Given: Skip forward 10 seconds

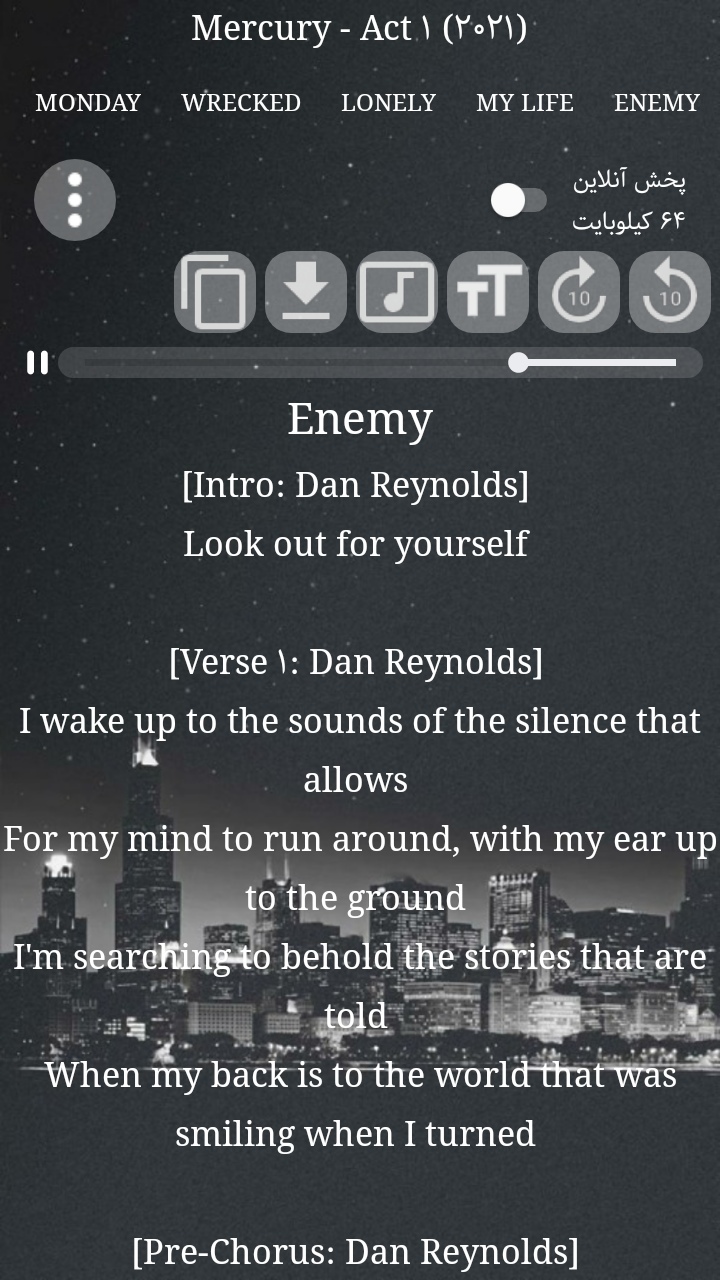Looking at the screenshot, I should (579, 292).
